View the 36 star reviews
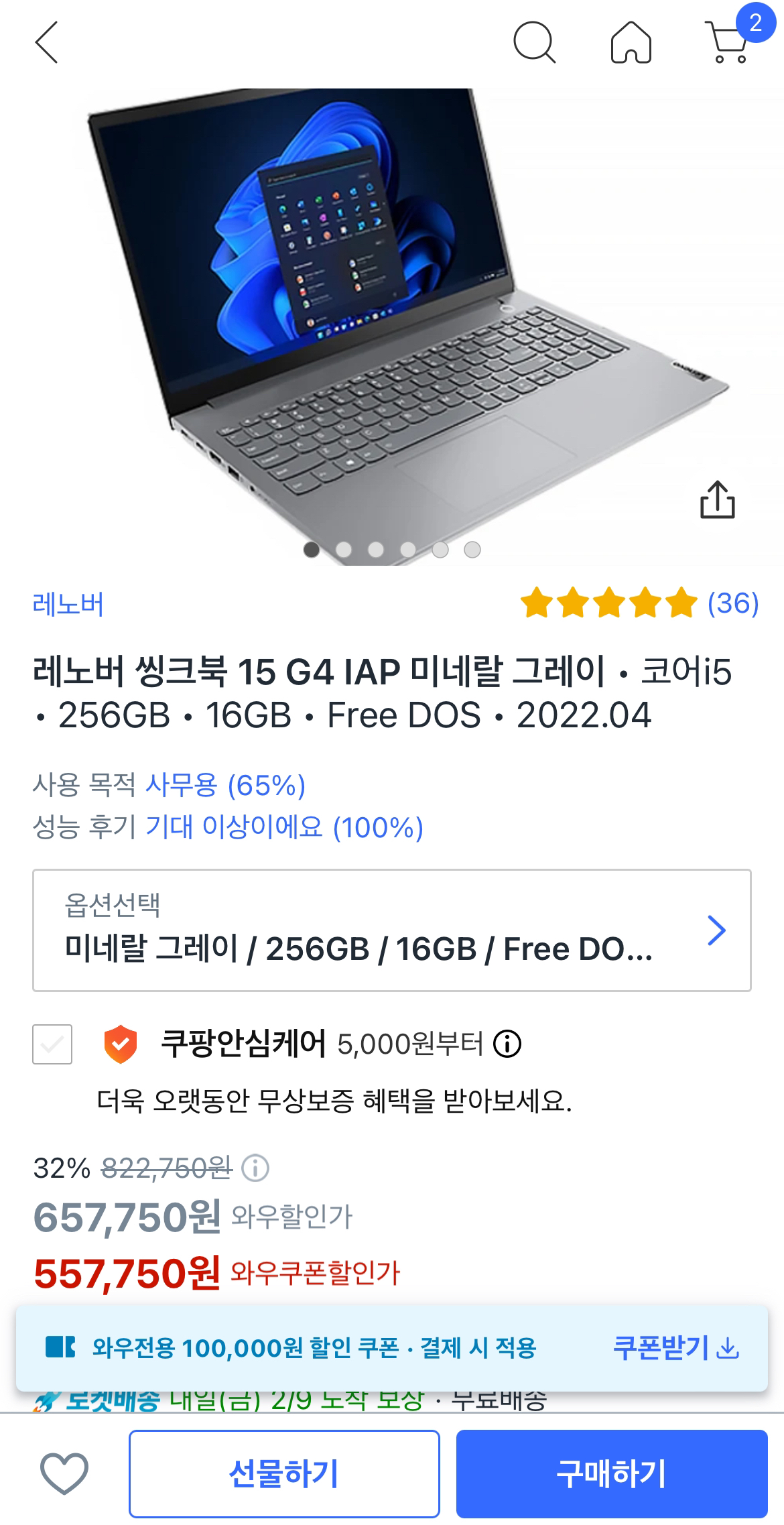 click(639, 603)
